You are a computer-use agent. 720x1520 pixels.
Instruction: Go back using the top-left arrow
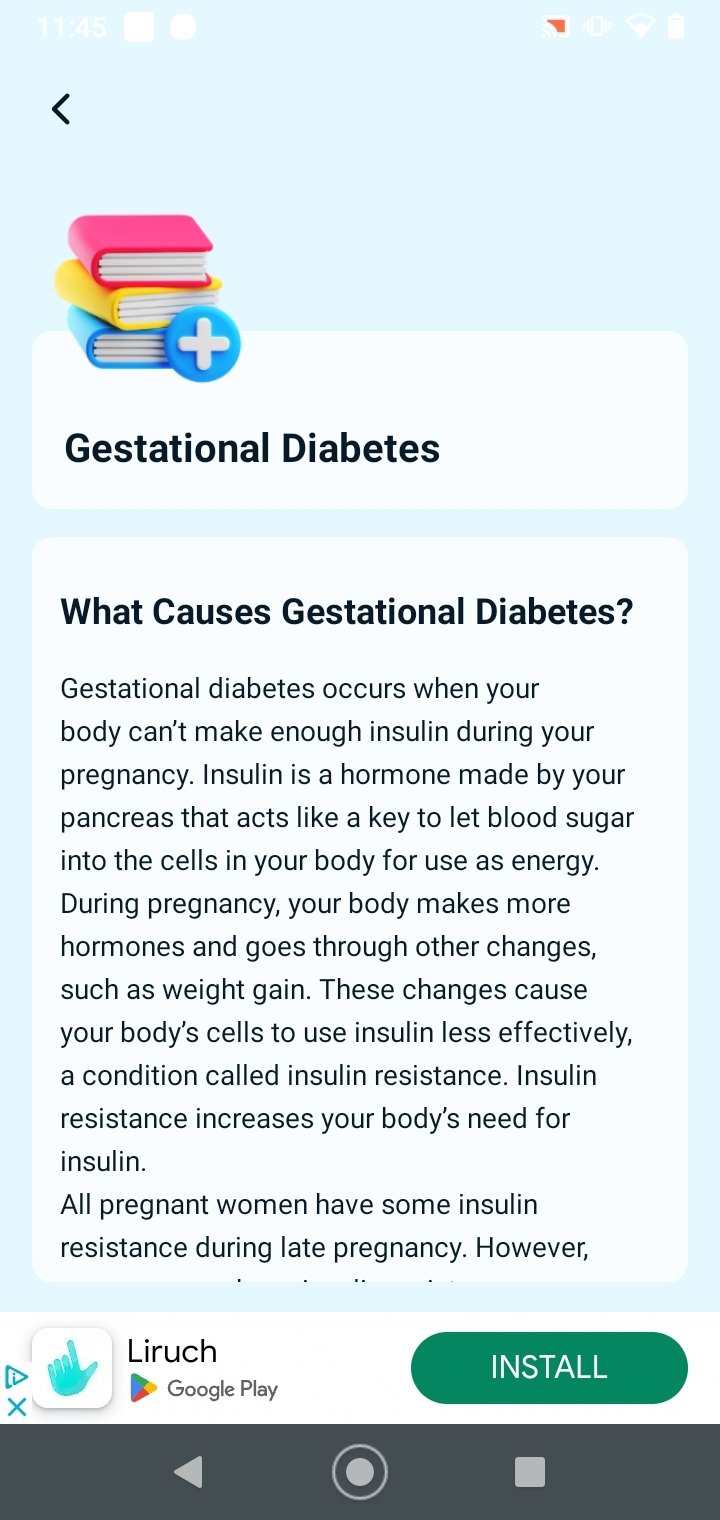61,109
